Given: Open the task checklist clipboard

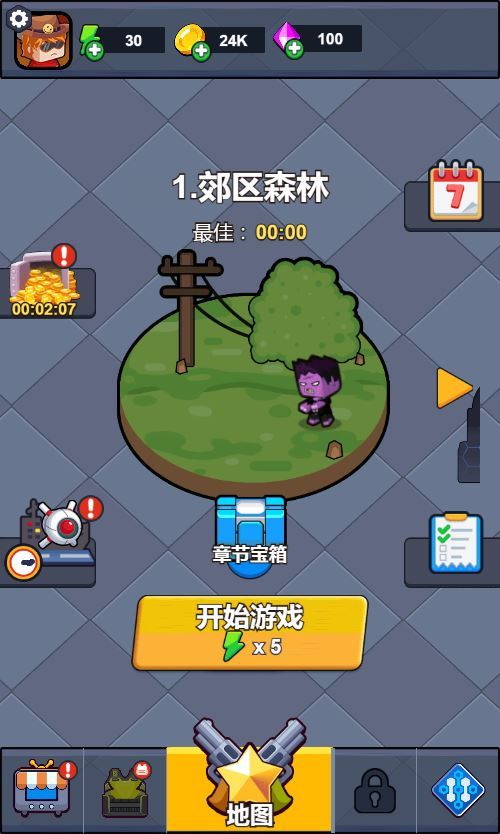Looking at the screenshot, I should click(456, 543).
